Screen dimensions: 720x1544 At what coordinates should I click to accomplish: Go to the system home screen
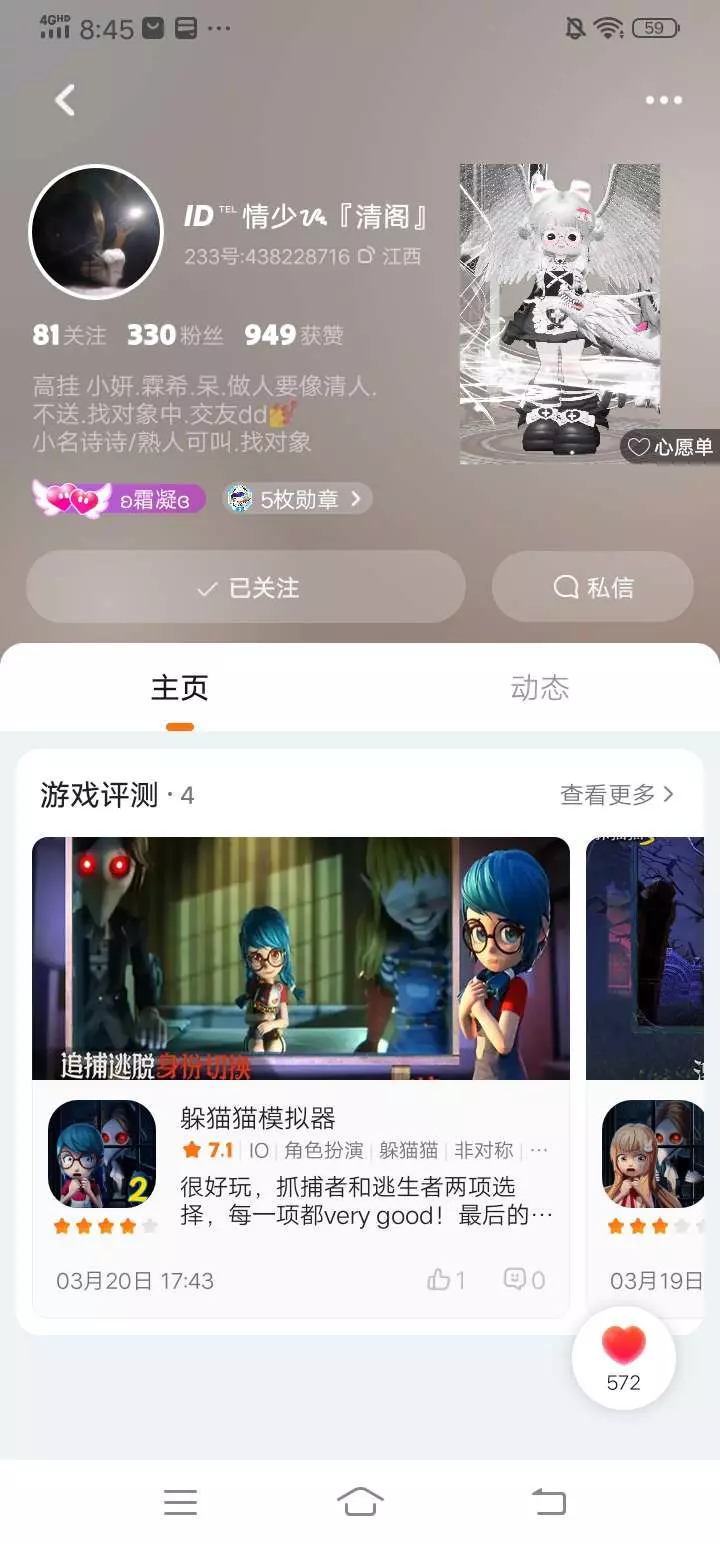tap(361, 1501)
